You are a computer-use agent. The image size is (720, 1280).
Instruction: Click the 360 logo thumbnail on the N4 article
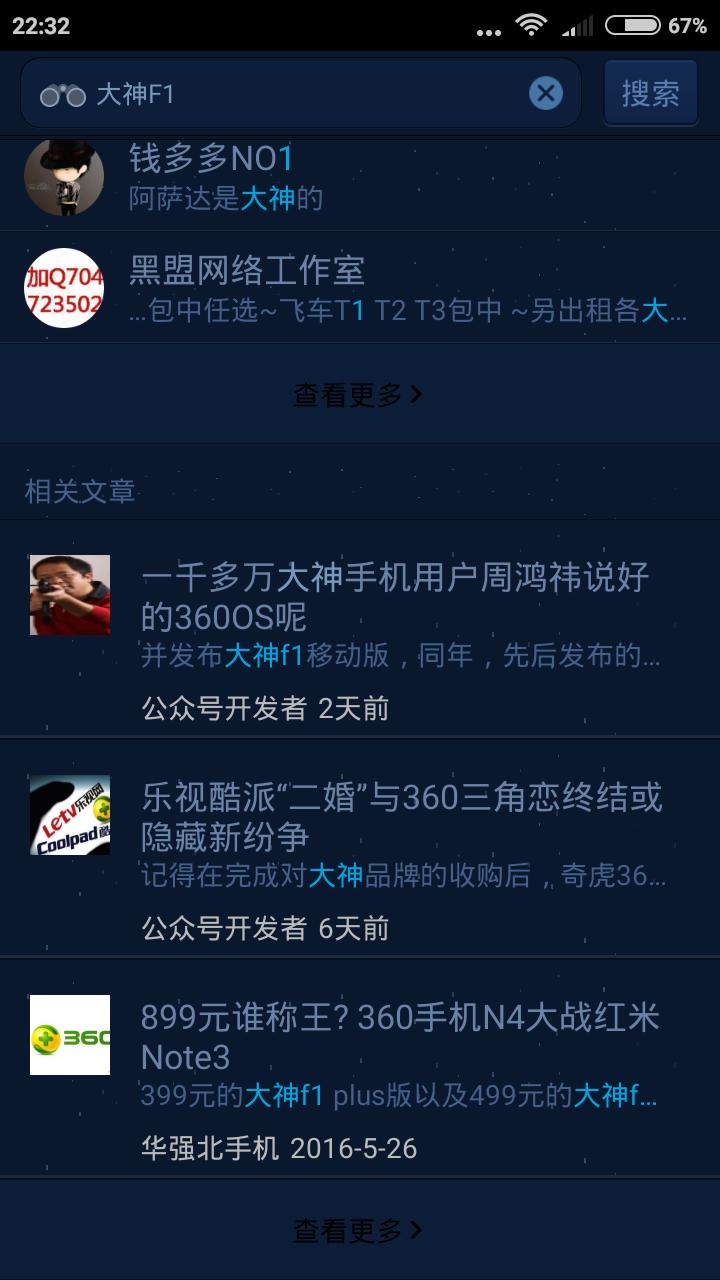pyautogui.click(x=69, y=1035)
